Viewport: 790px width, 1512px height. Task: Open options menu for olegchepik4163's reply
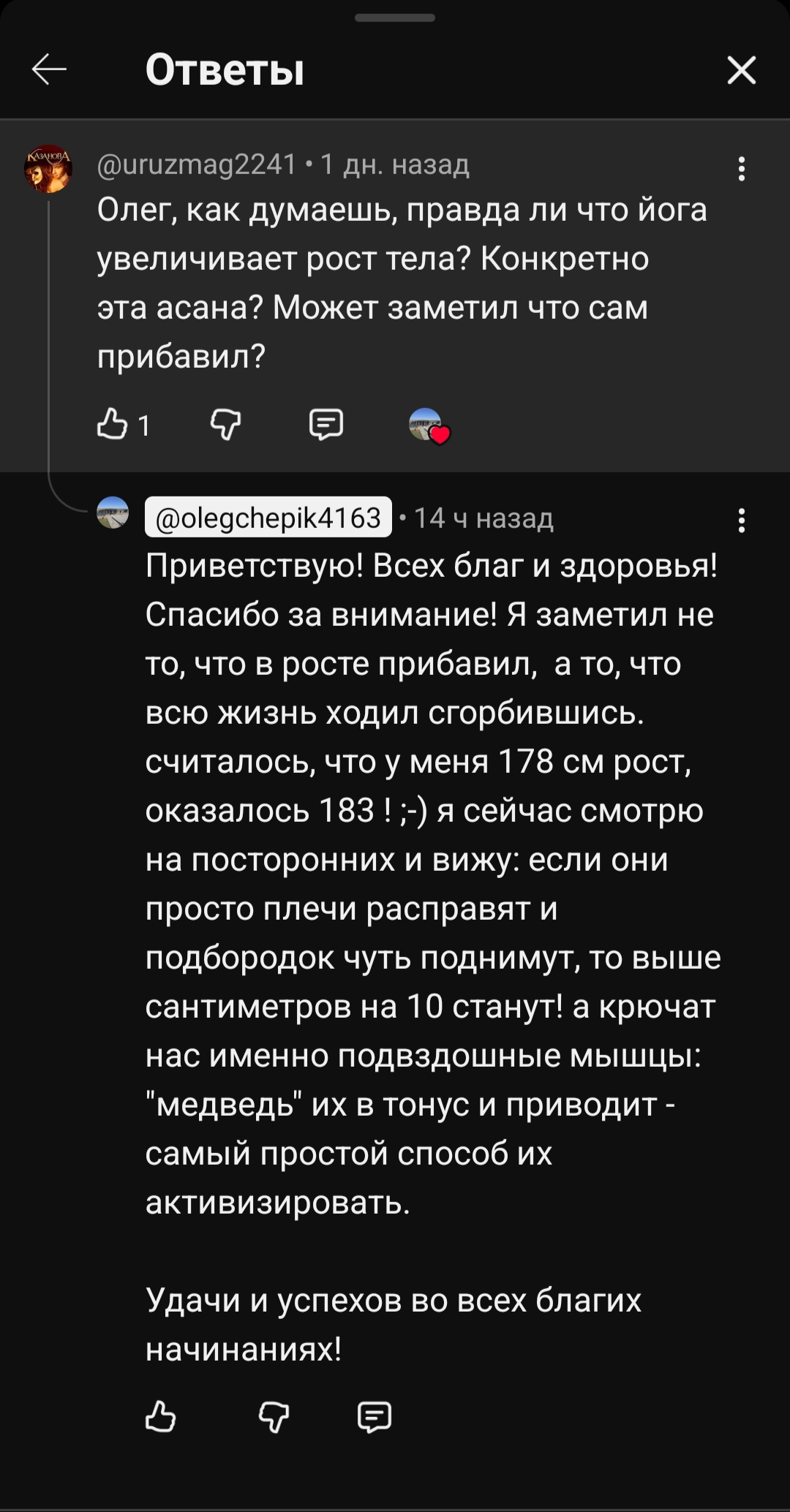pyautogui.click(x=741, y=521)
